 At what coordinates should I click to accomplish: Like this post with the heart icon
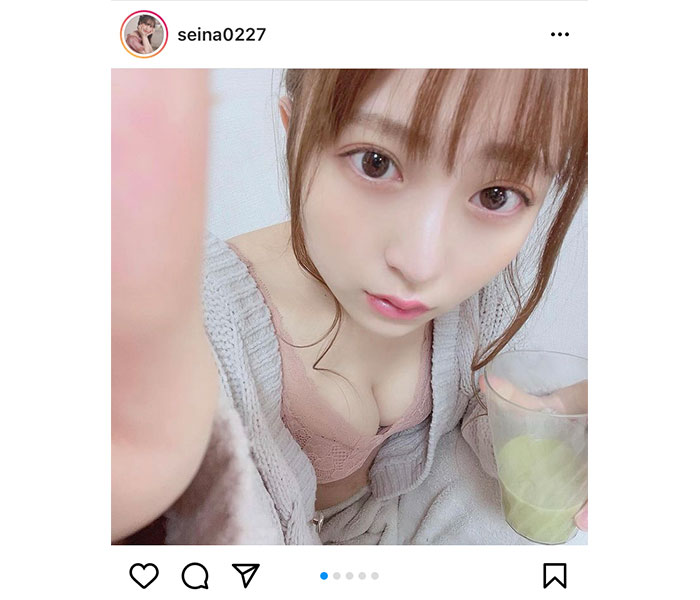[x=144, y=575]
